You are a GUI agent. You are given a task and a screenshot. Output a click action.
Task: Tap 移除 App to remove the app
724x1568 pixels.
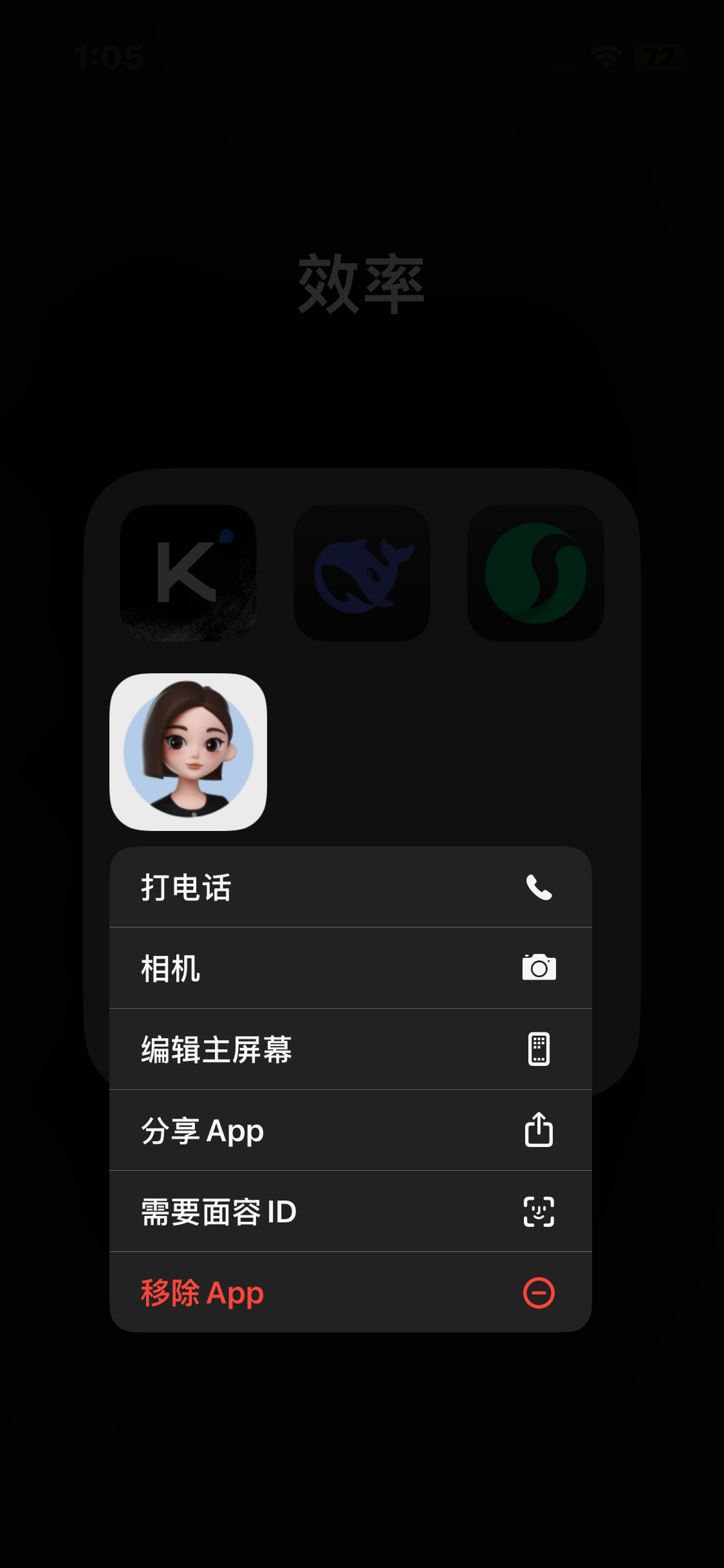click(x=351, y=1293)
